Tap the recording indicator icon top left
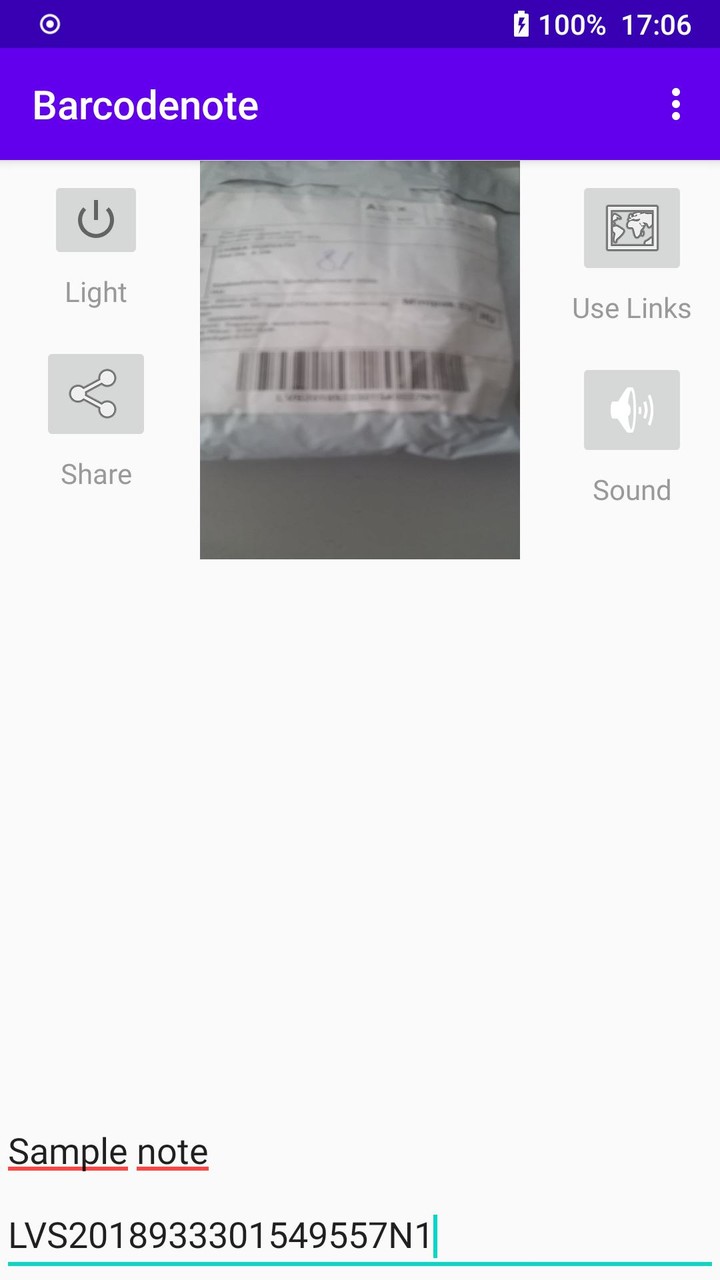Screen dimensions: 720x1280 [x=51, y=24]
